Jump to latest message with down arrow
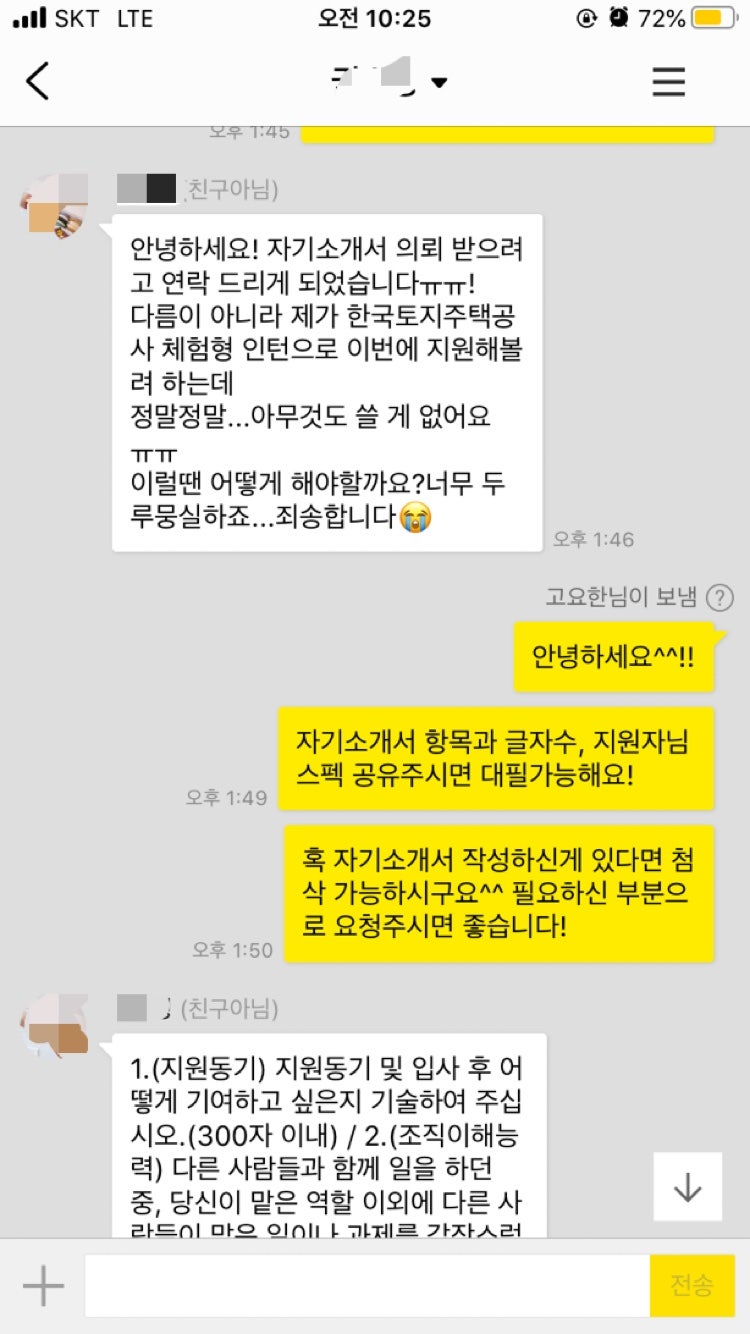Viewport: 750px width, 1334px height. pos(687,1187)
